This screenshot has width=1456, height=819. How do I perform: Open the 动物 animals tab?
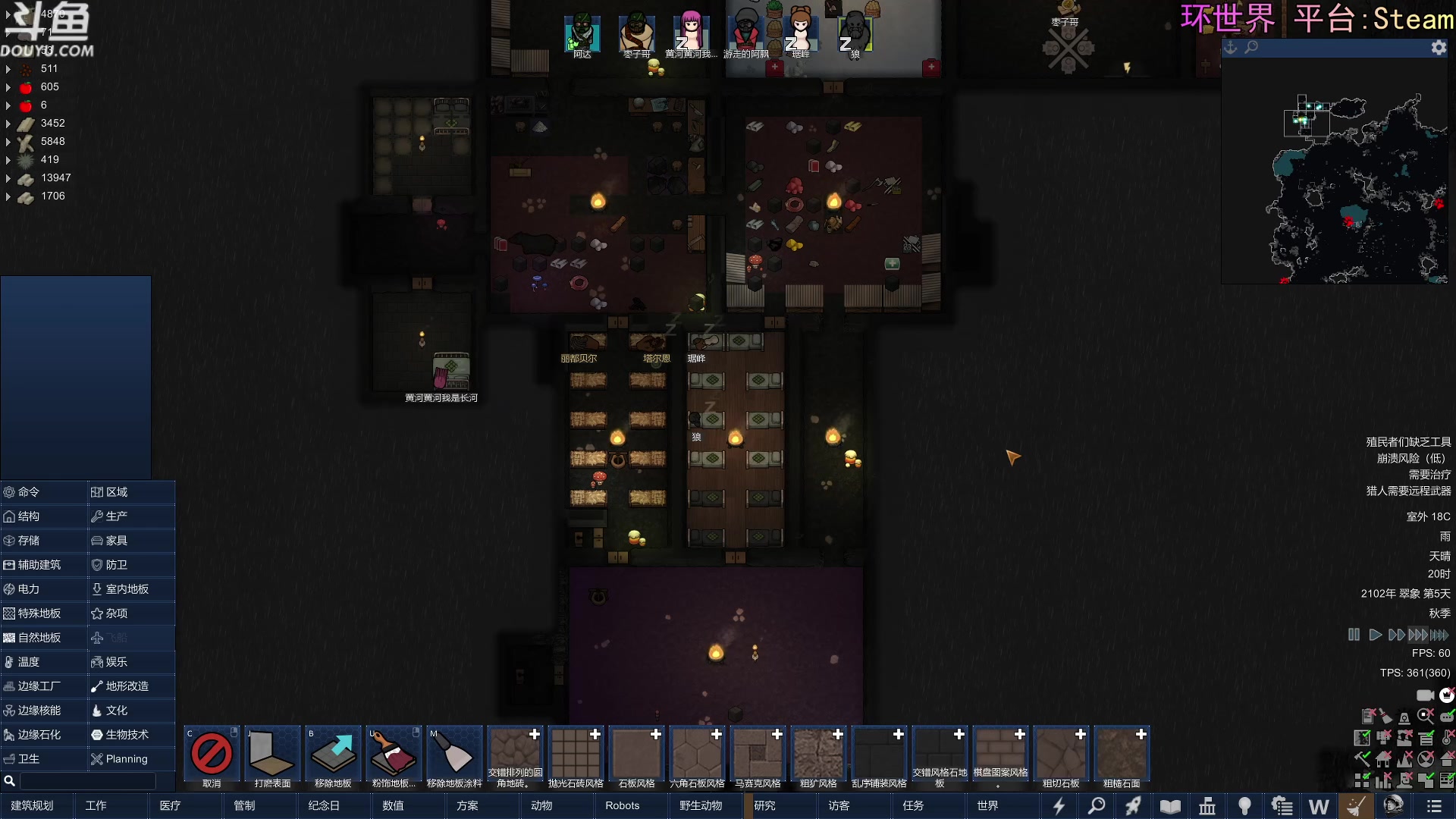click(541, 805)
